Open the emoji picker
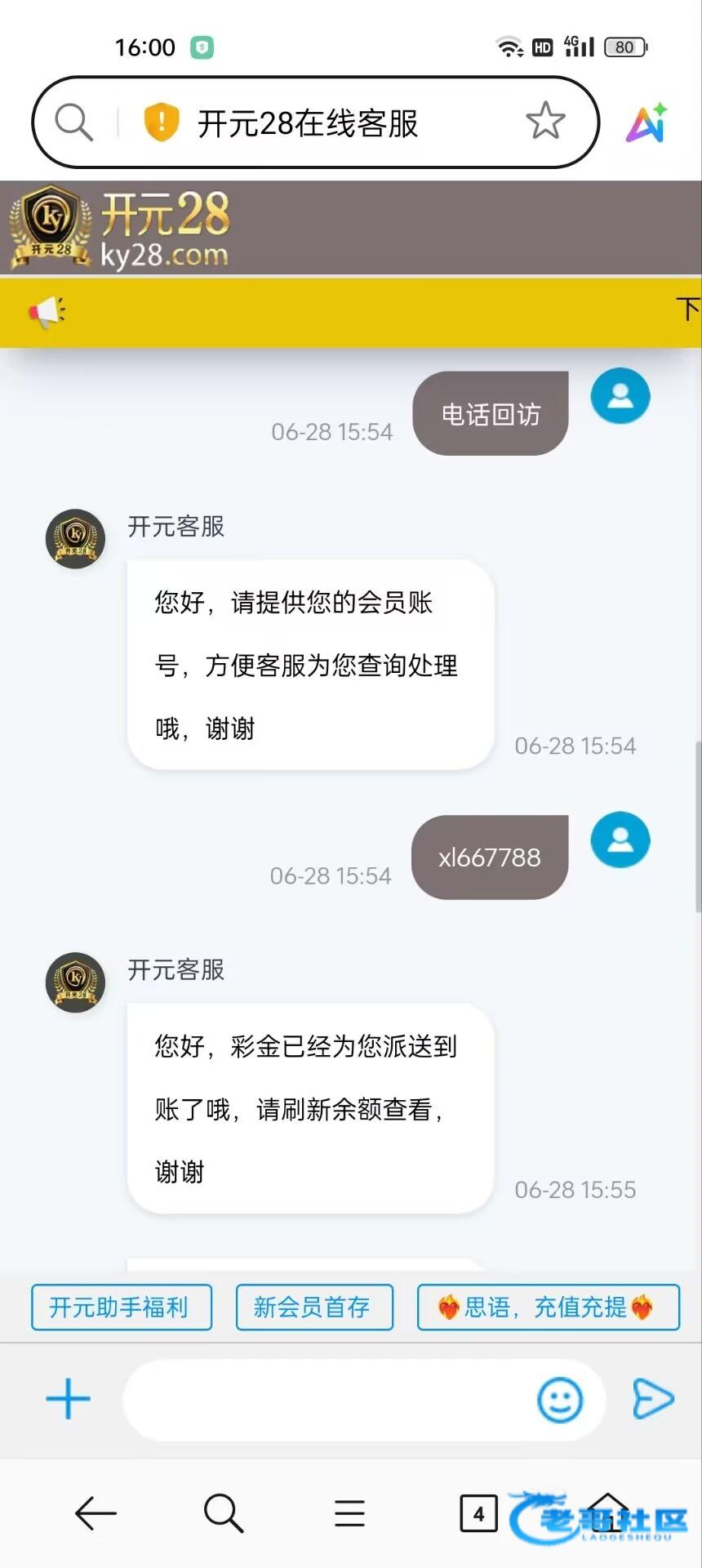This screenshot has width=702, height=1568. (x=560, y=1400)
